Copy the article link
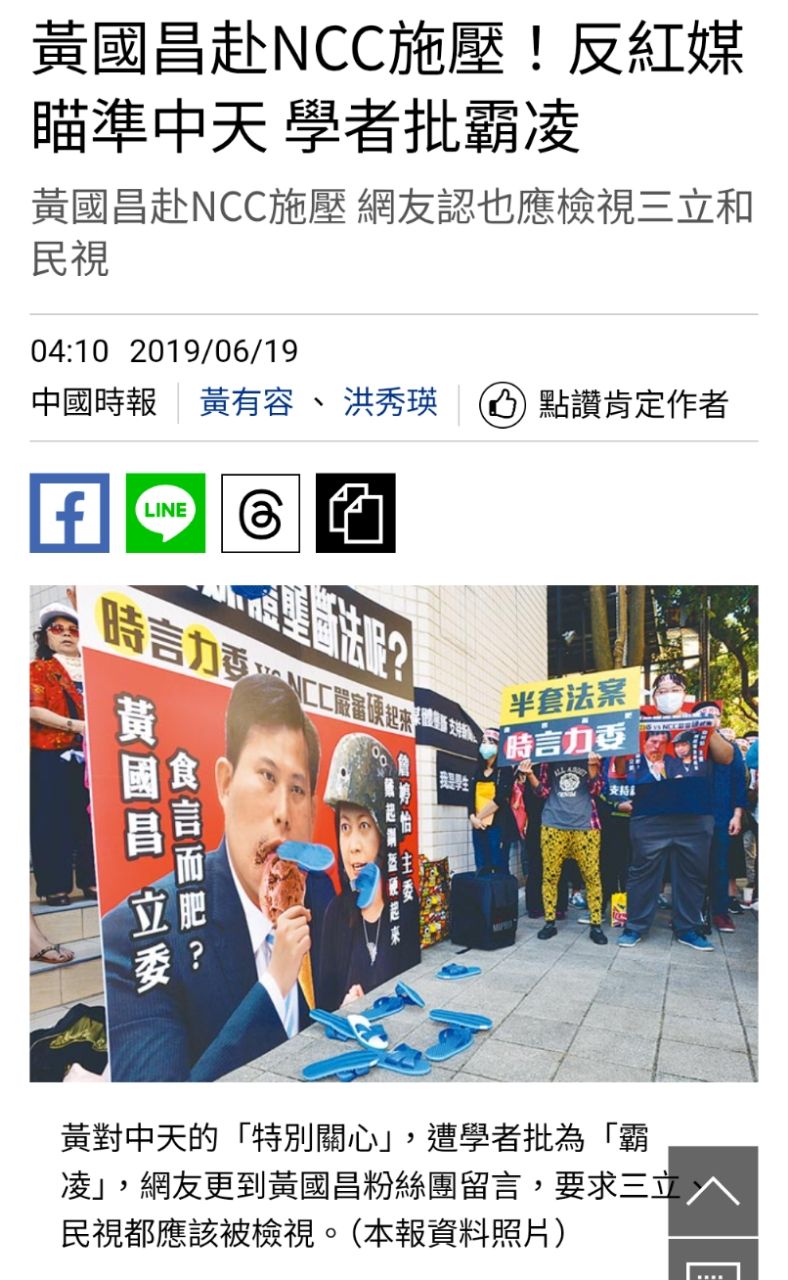The image size is (788, 1280). 355,513
